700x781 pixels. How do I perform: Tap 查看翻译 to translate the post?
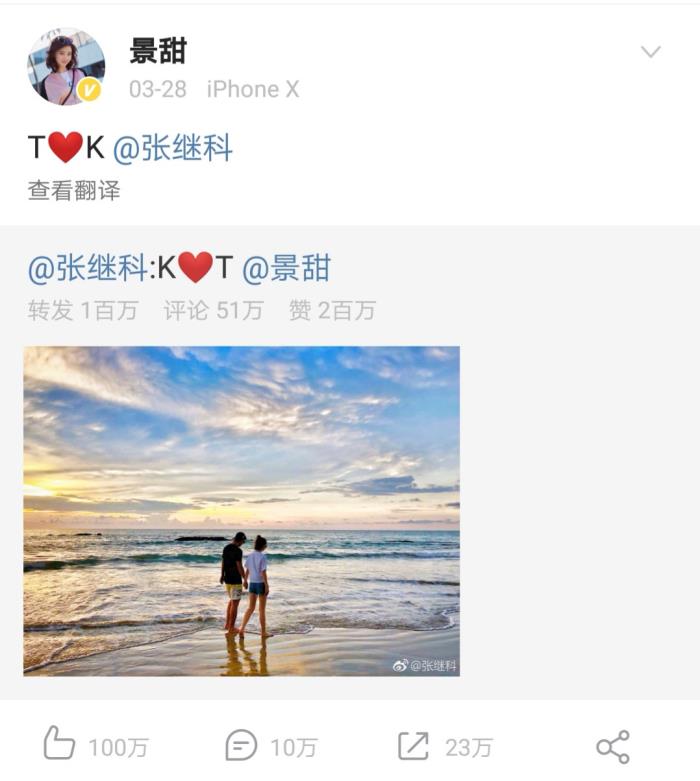tap(74, 190)
